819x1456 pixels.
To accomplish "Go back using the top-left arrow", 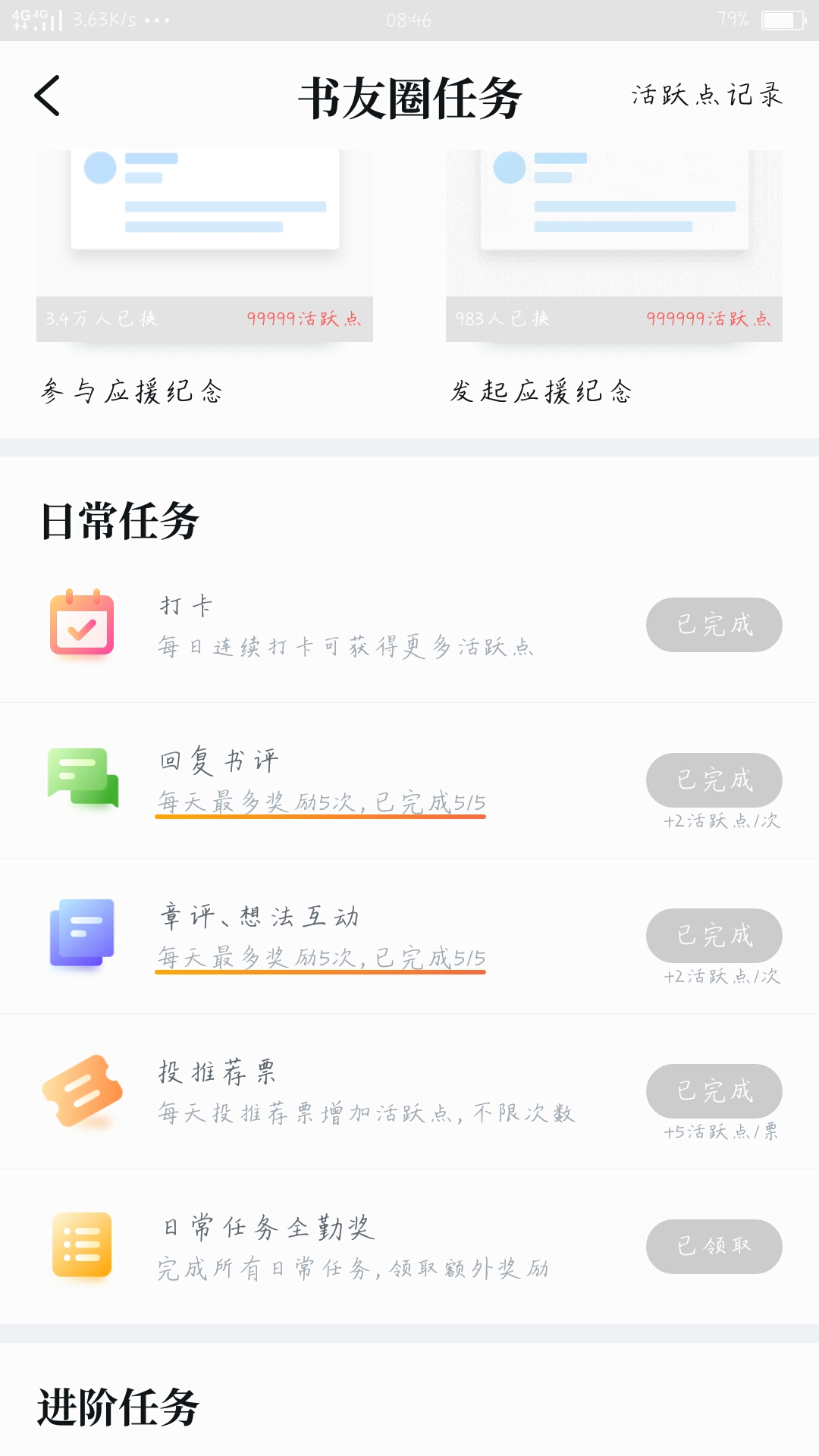I will tap(47, 96).
